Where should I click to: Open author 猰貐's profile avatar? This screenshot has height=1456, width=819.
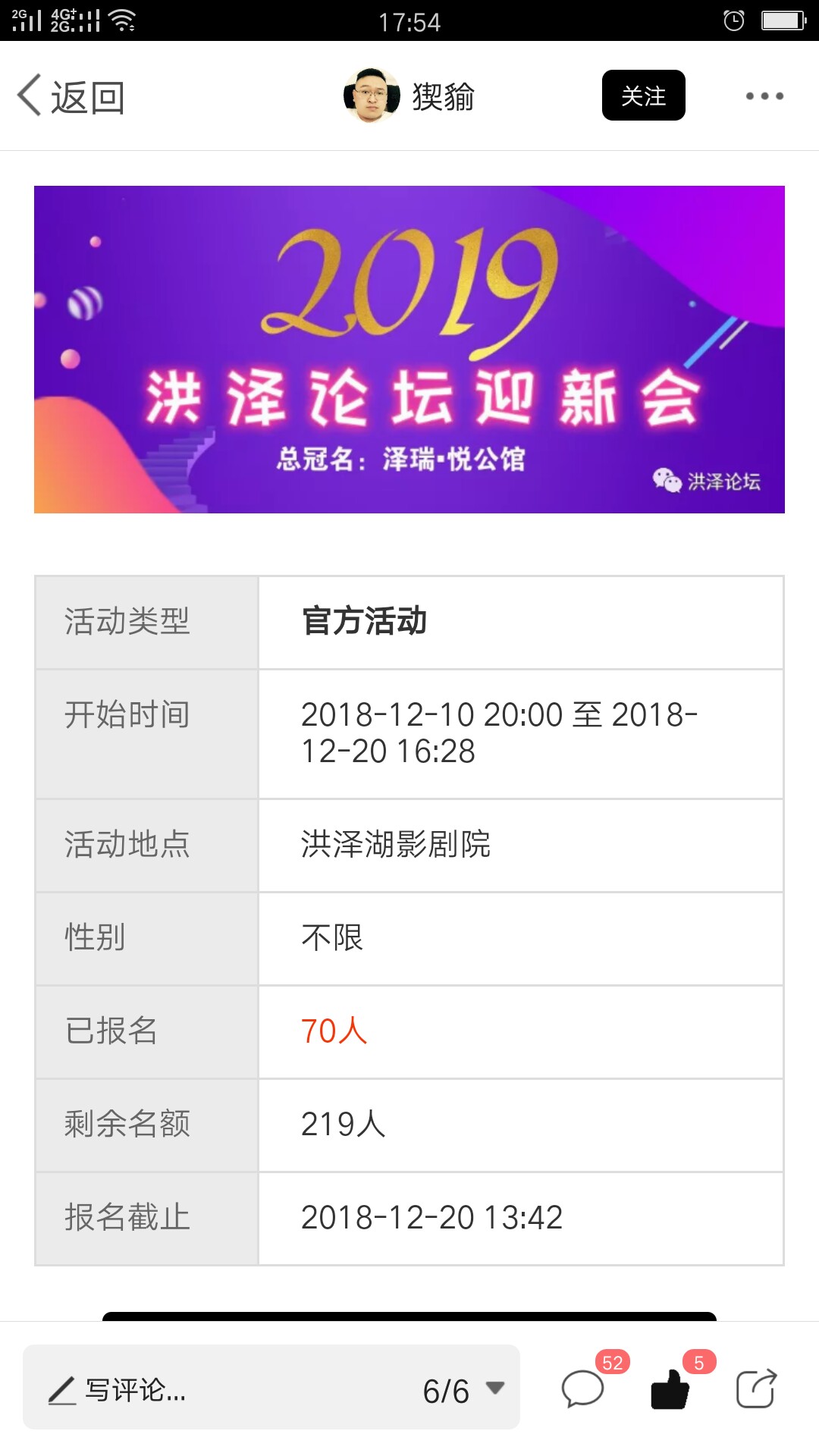coord(372,96)
